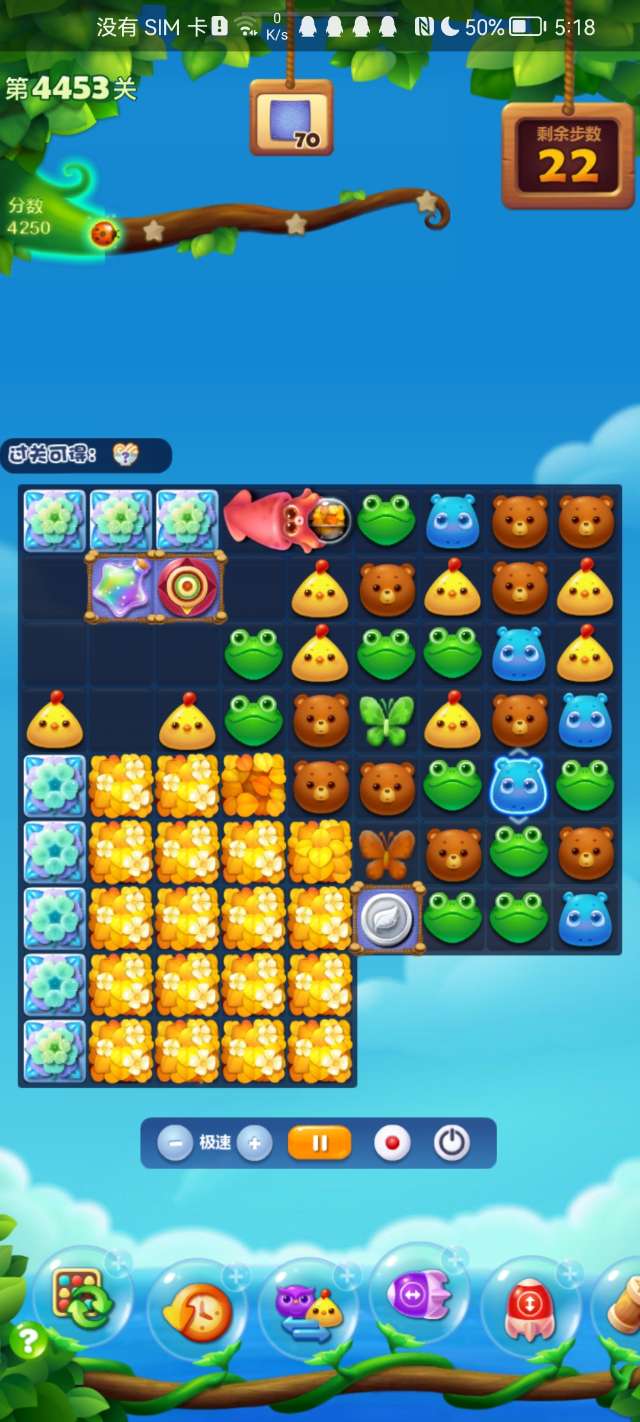Pause using the orange pause button
This screenshot has width=640, height=1422.
point(319,1143)
